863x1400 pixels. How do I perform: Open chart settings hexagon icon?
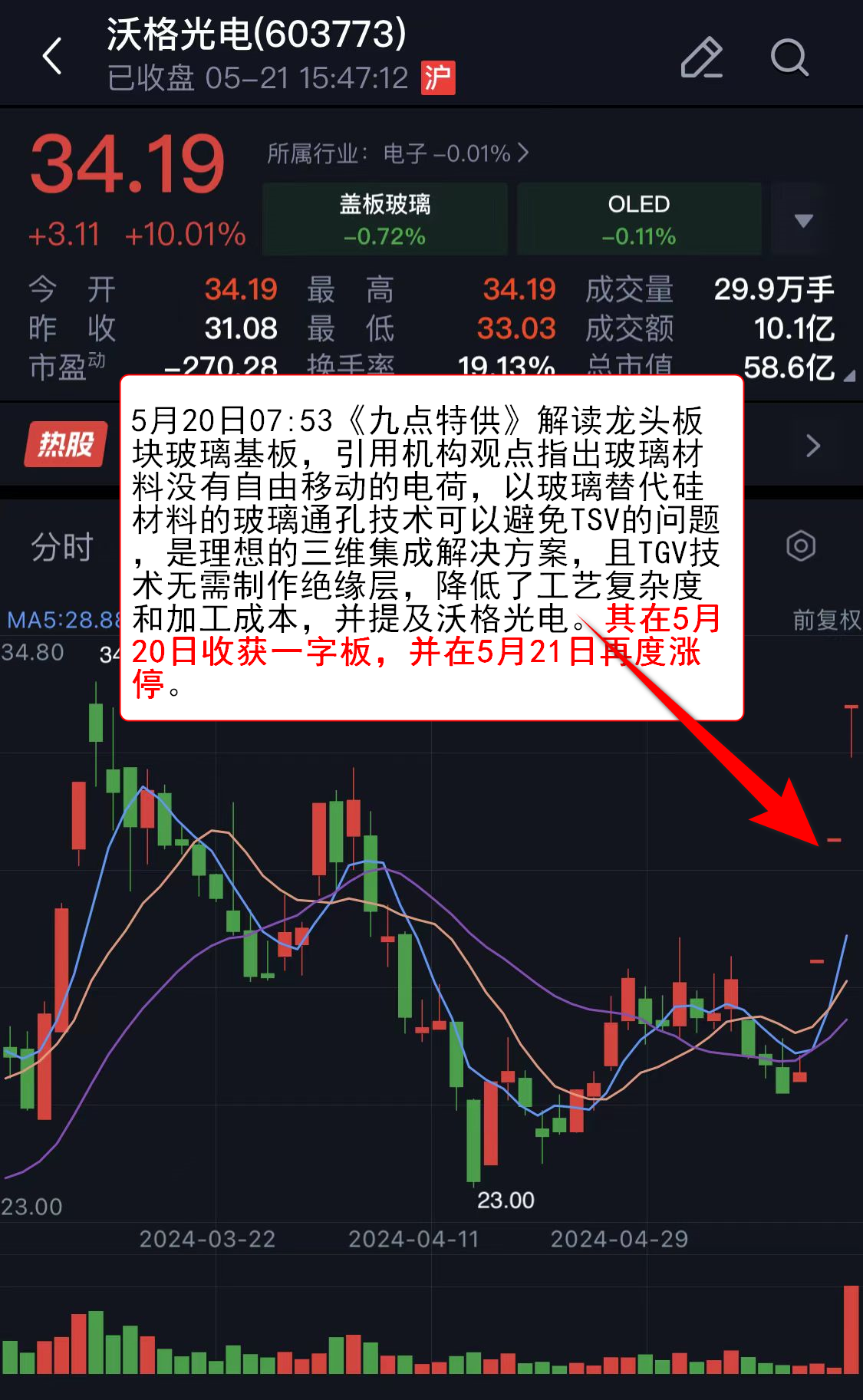[800, 546]
